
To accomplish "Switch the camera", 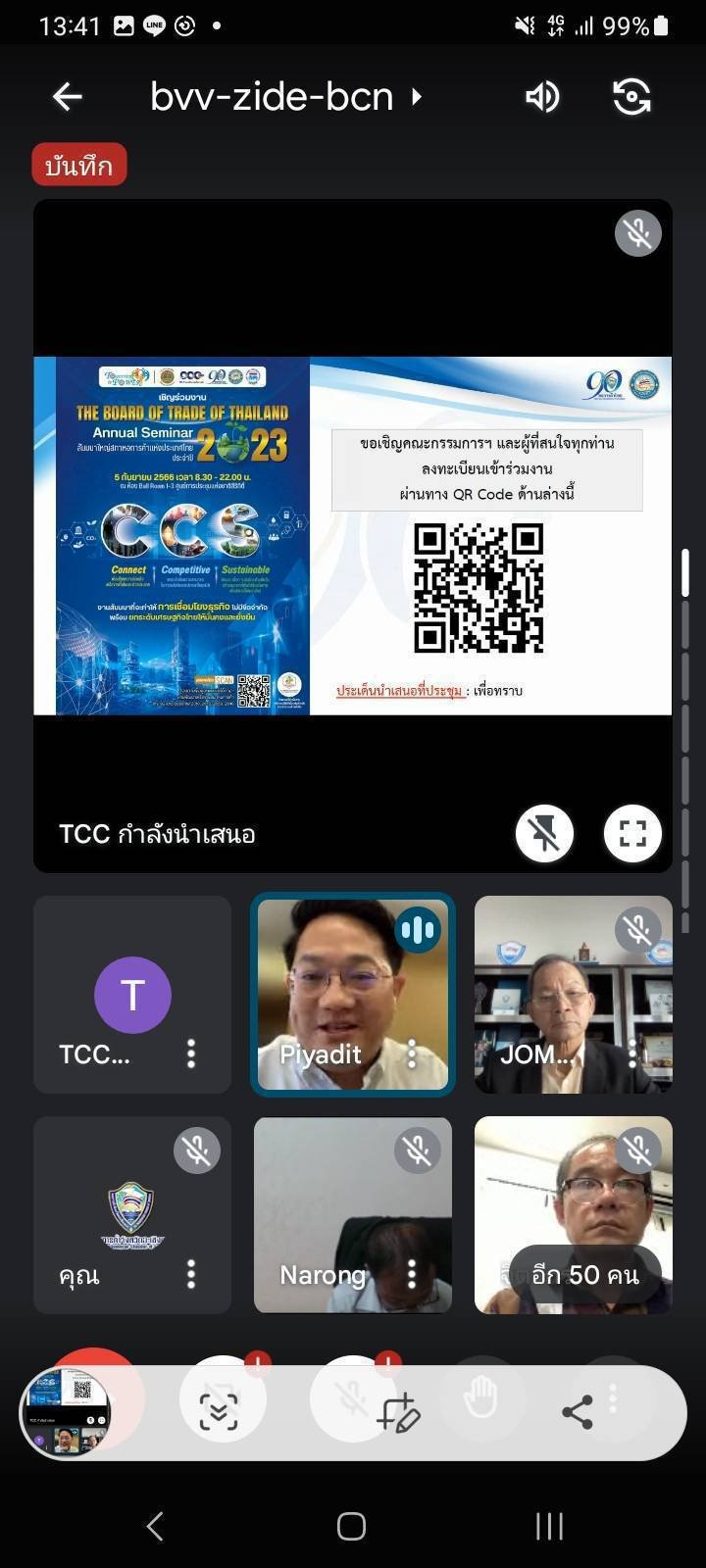I will click(x=631, y=96).
